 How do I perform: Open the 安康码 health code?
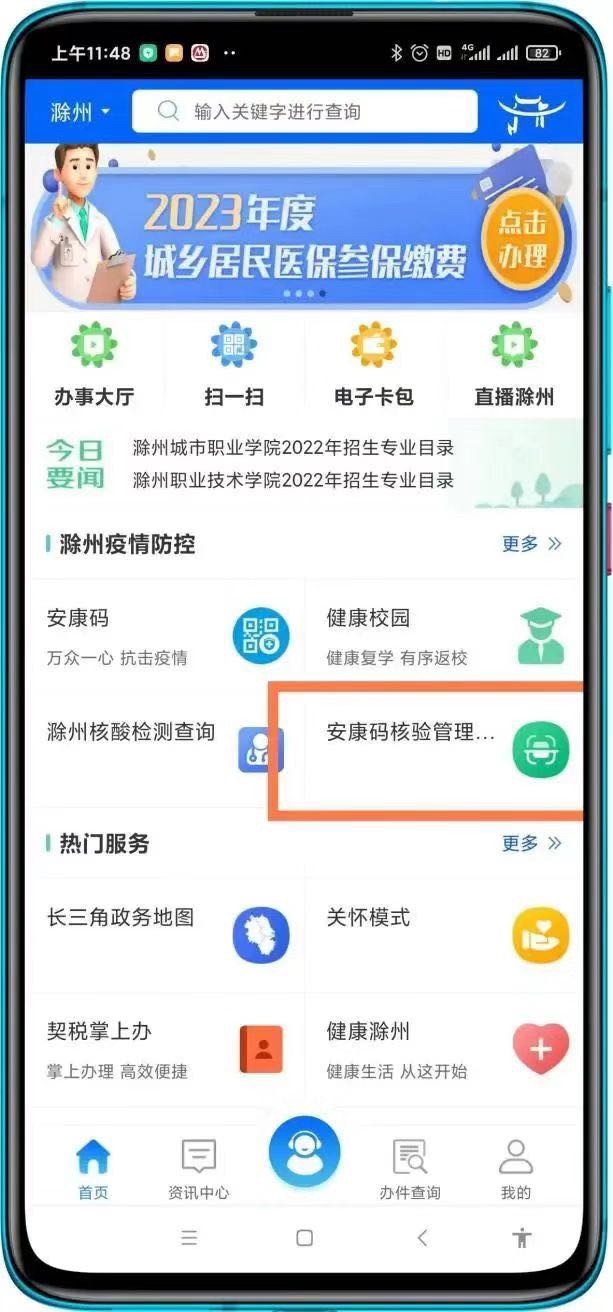click(166, 635)
